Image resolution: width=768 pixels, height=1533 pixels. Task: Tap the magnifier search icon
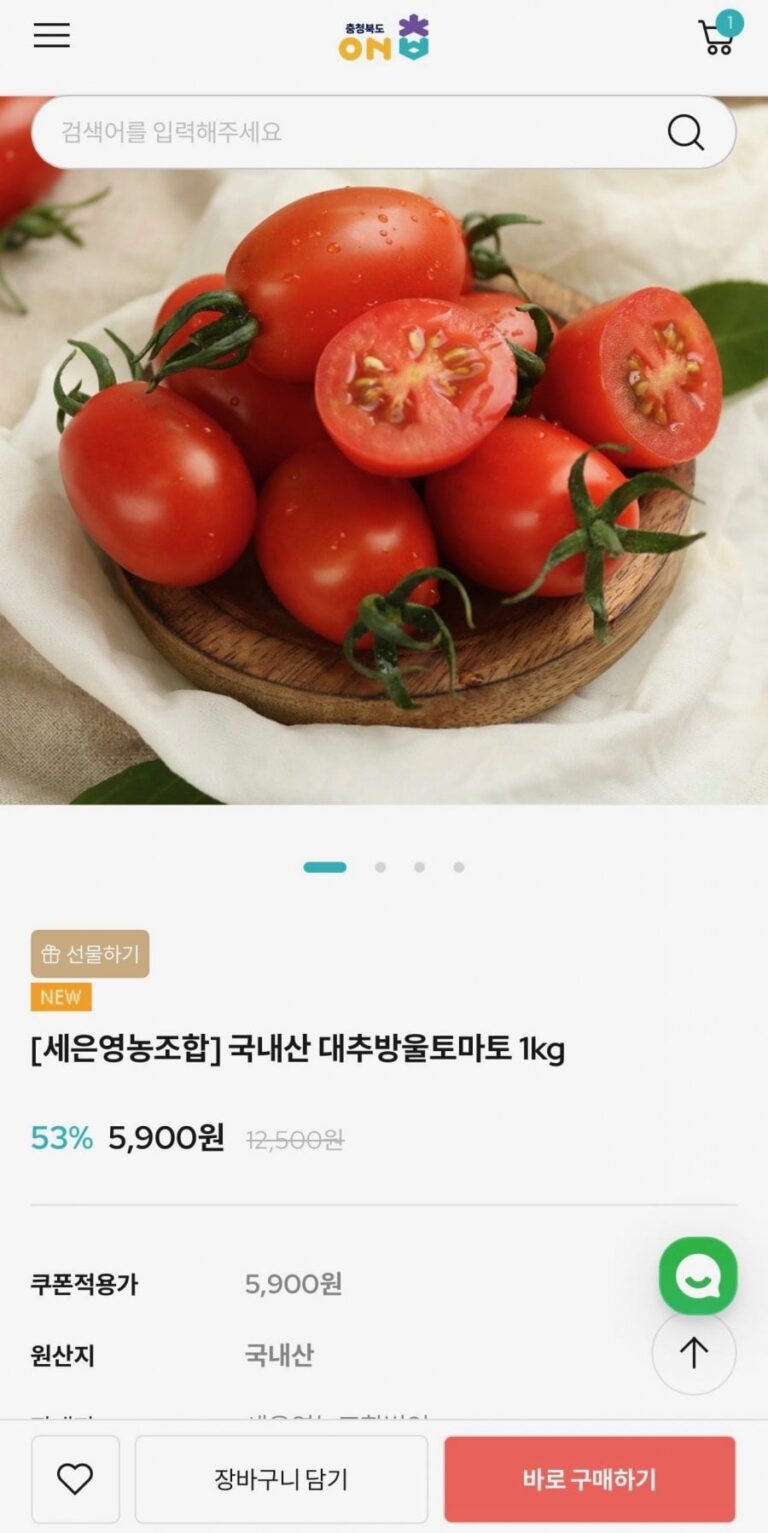point(686,132)
